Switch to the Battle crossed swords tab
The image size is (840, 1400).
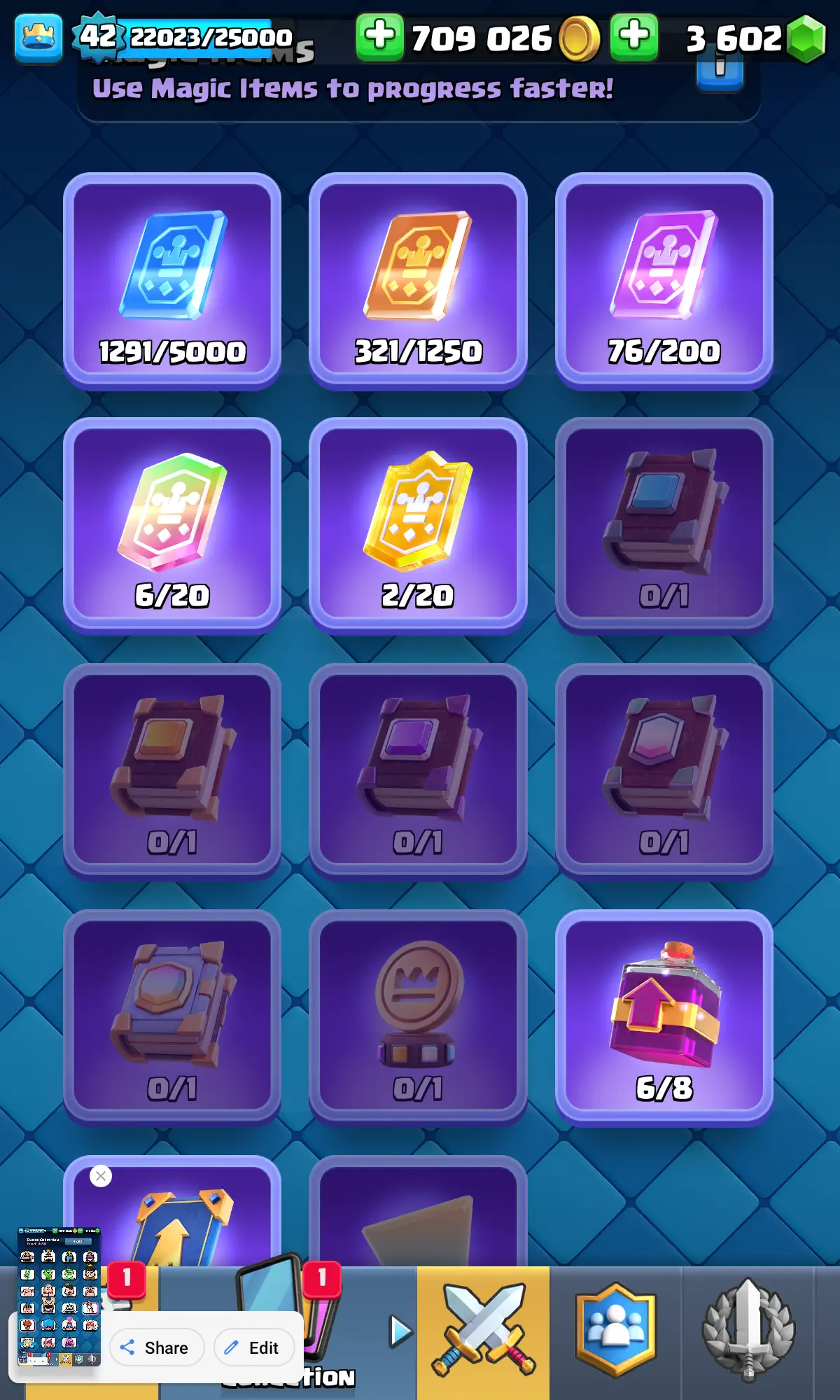483,1331
